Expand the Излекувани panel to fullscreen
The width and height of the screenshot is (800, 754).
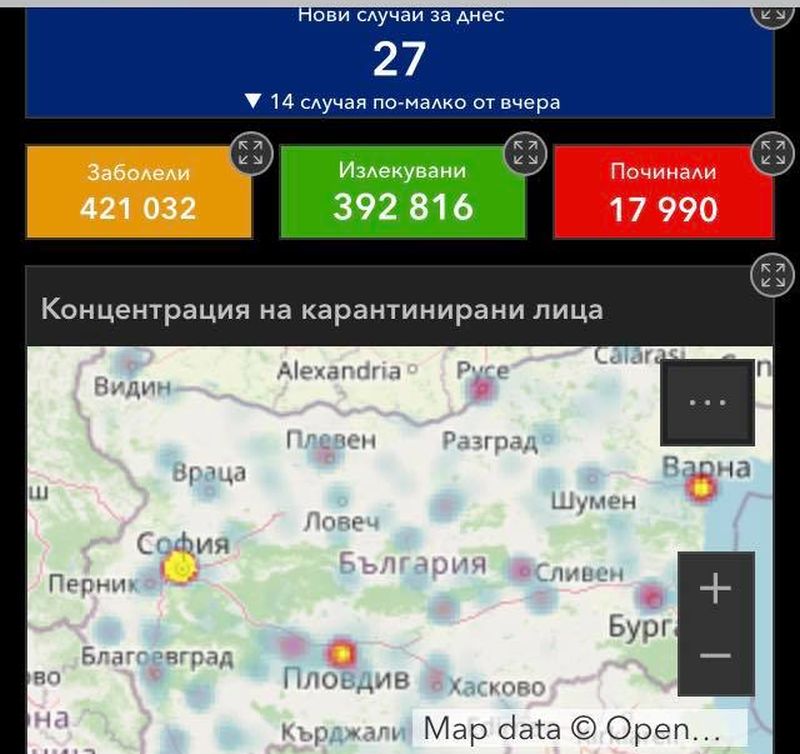(x=524, y=154)
